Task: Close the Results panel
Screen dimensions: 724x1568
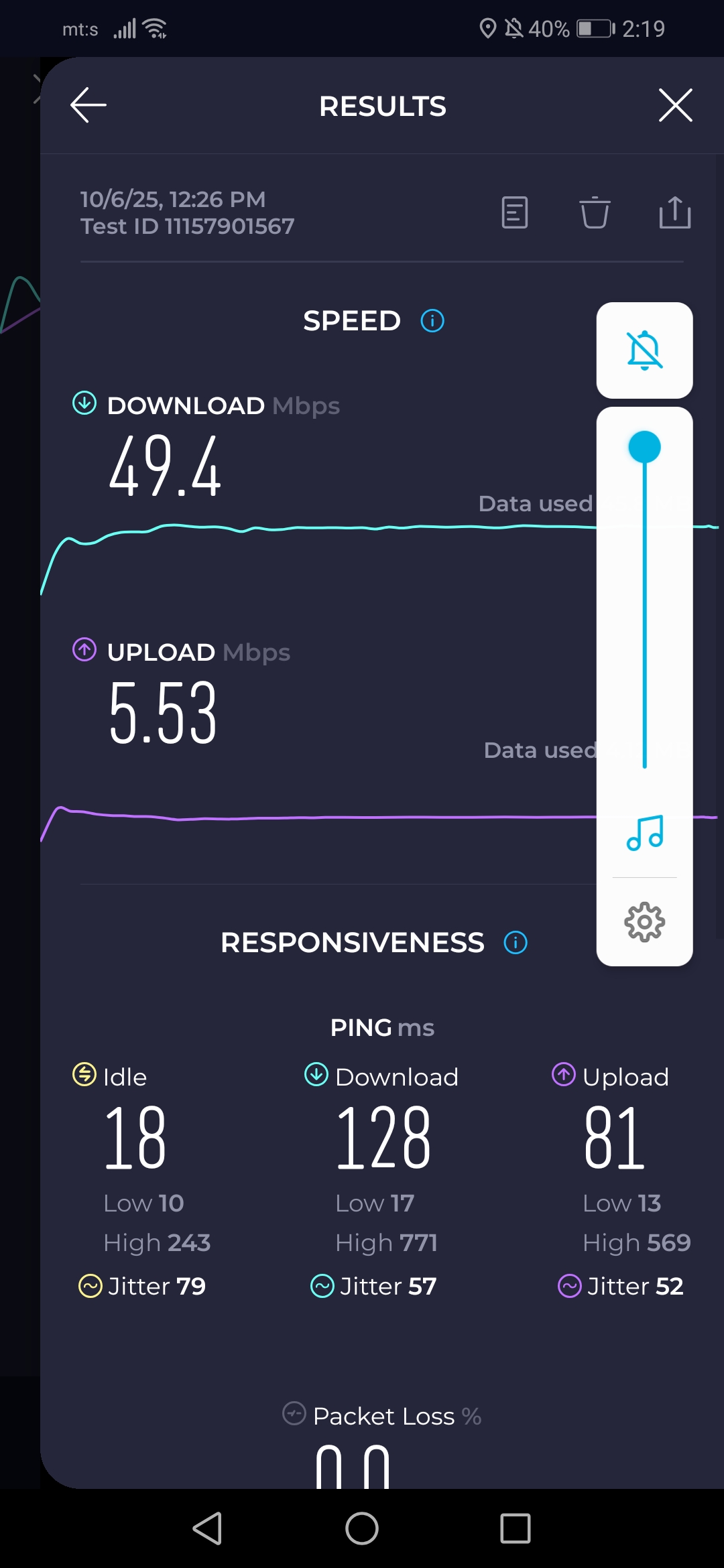Action: 675,105
